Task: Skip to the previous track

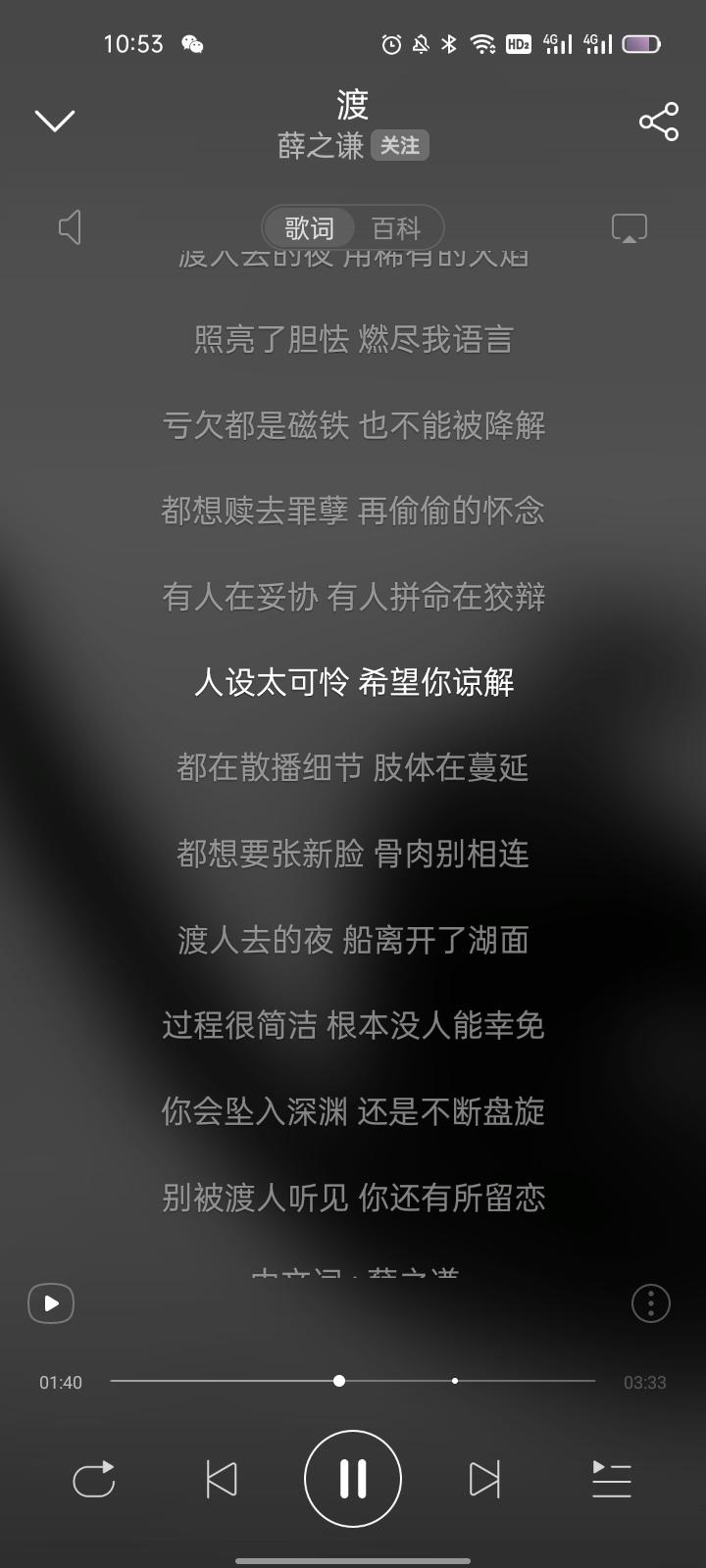Action: (222, 1479)
